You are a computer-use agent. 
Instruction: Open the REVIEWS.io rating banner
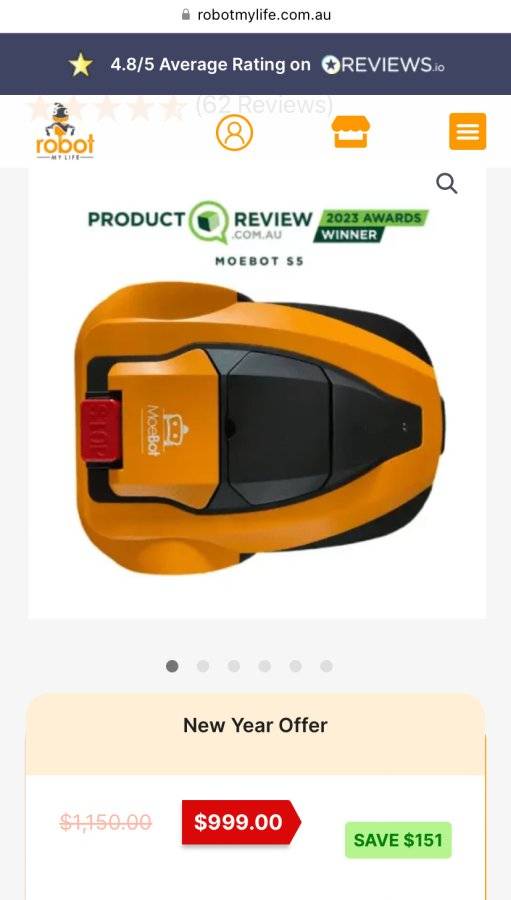pyautogui.click(x=256, y=64)
